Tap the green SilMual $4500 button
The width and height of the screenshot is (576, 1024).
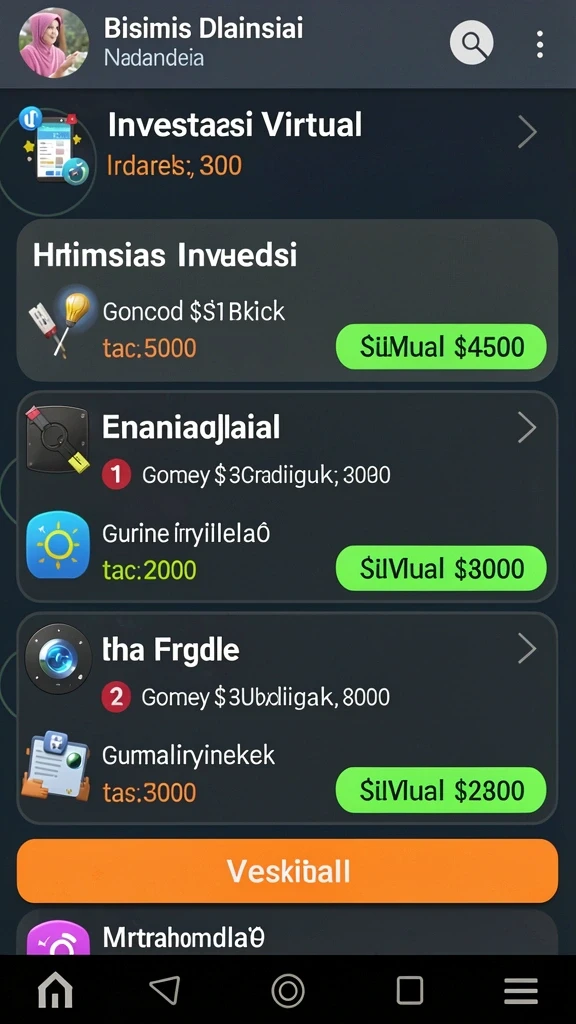[x=441, y=347]
